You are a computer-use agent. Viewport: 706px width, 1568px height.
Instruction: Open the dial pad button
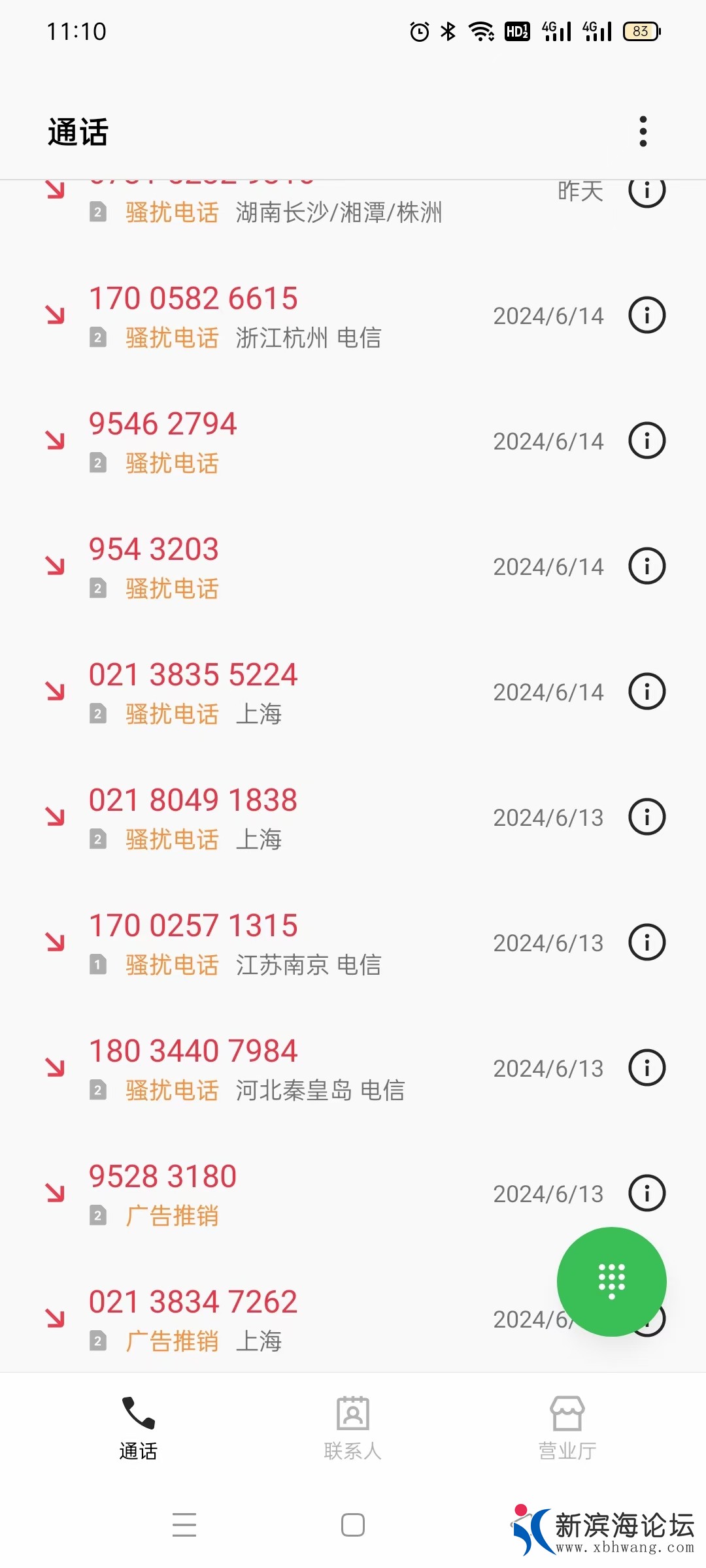611,1281
